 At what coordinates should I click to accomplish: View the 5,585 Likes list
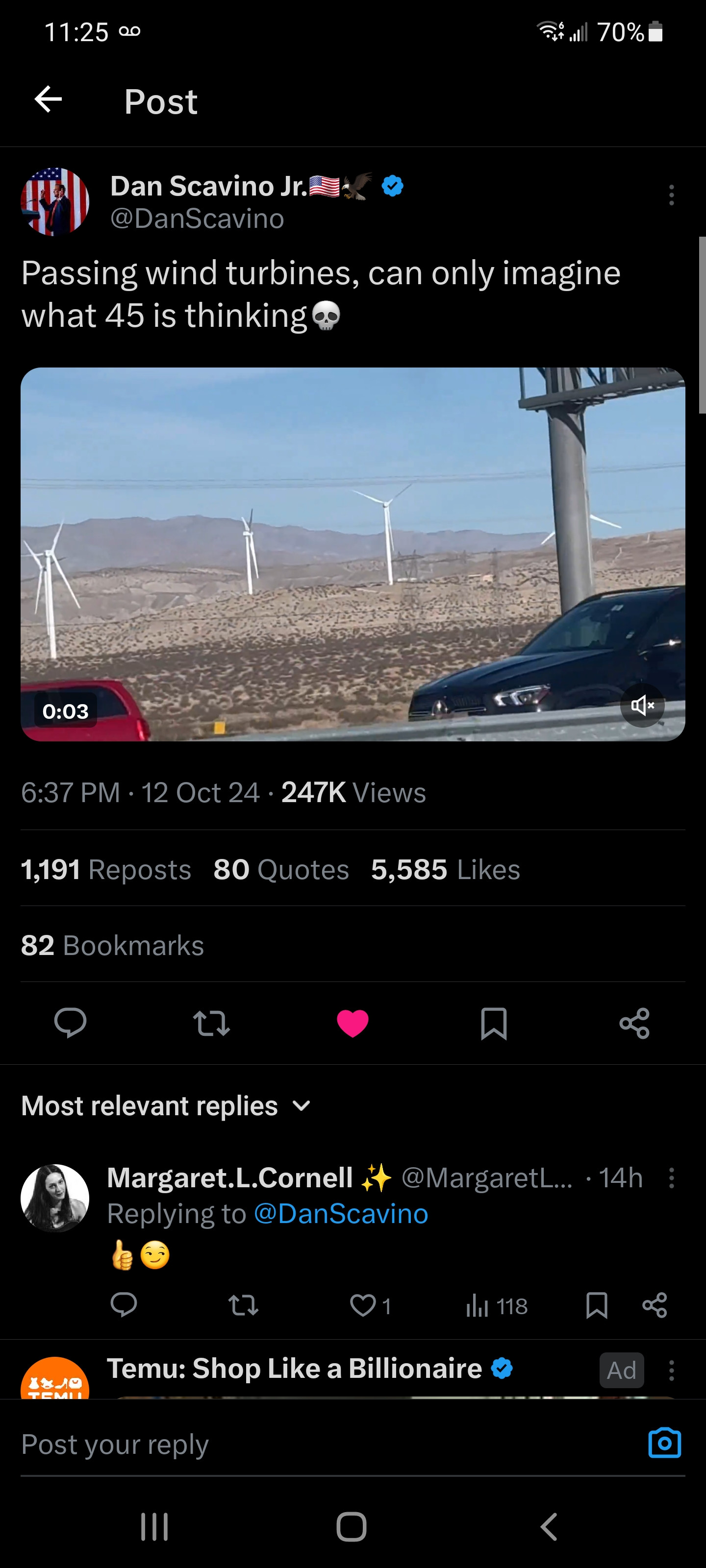(x=445, y=869)
